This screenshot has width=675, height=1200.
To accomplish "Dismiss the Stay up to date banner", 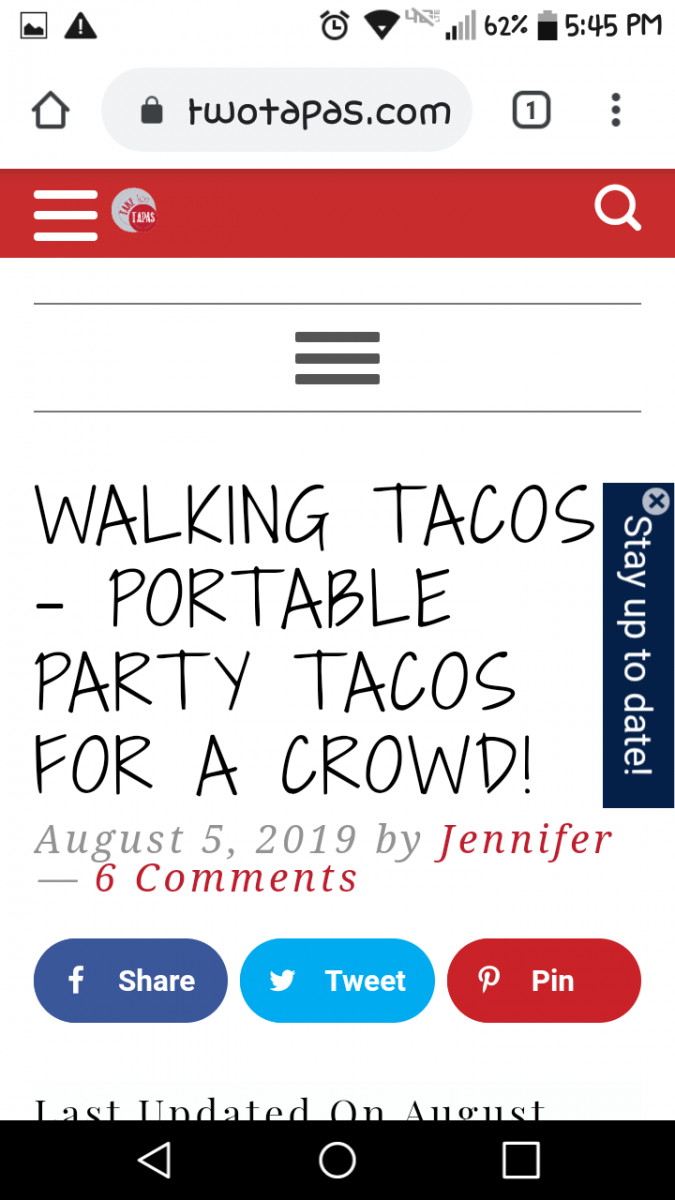I will click(655, 500).
